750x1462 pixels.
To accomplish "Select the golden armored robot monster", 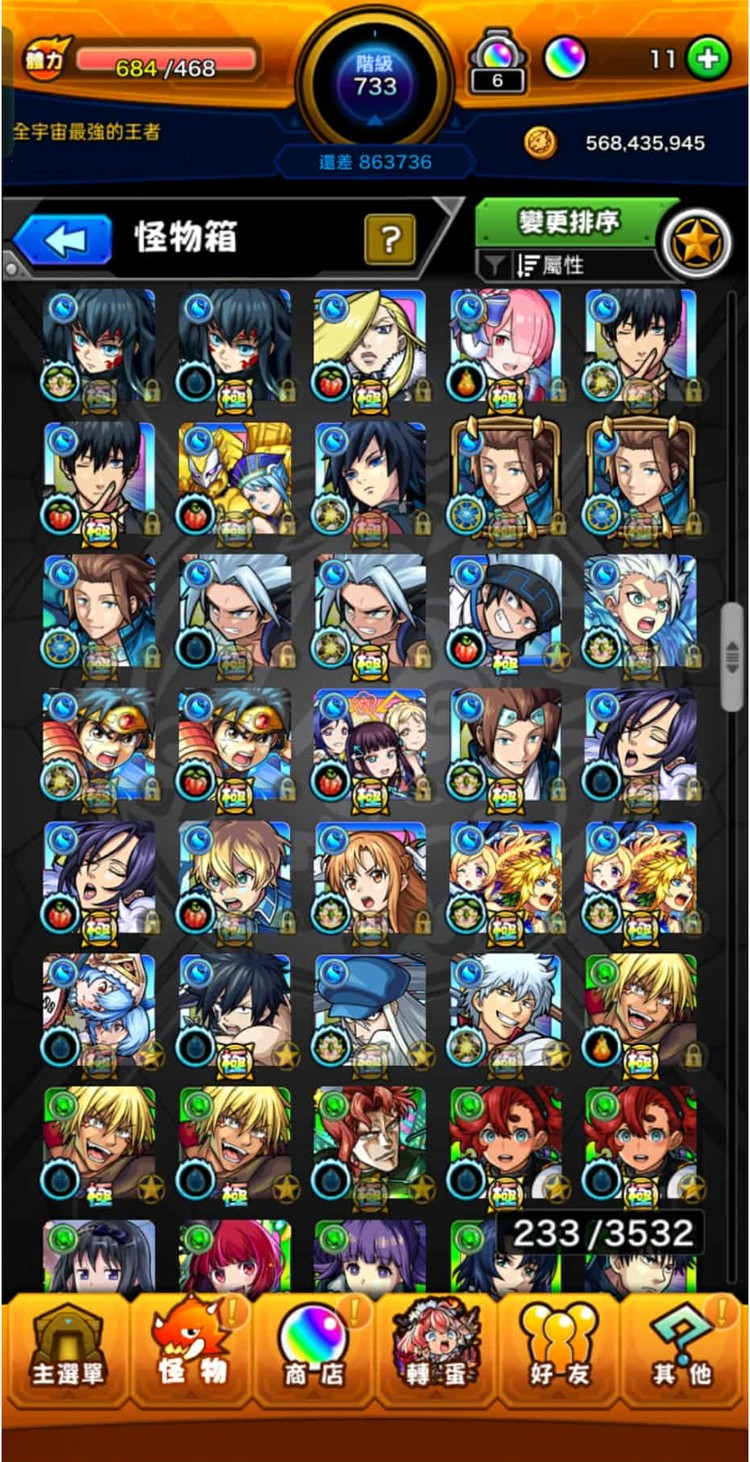I will point(235,476).
